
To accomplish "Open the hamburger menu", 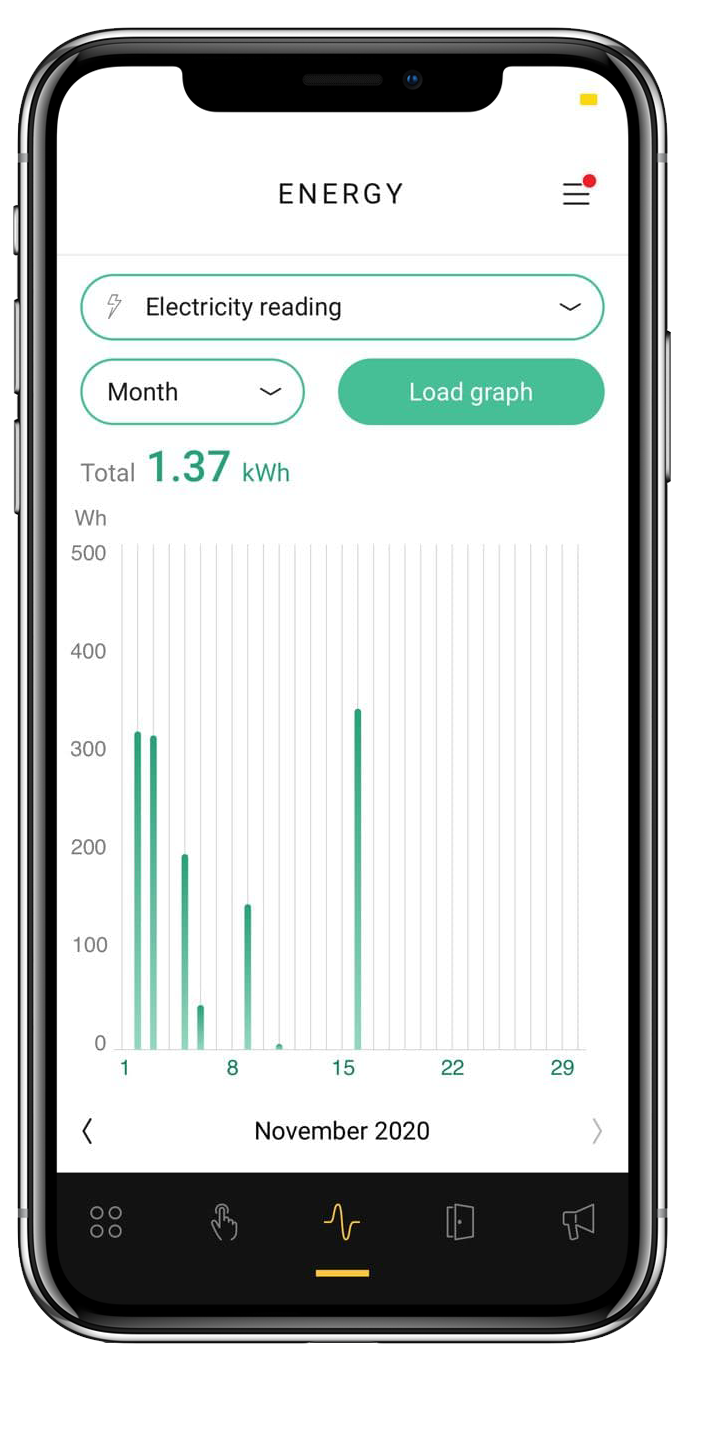I will click(576, 193).
